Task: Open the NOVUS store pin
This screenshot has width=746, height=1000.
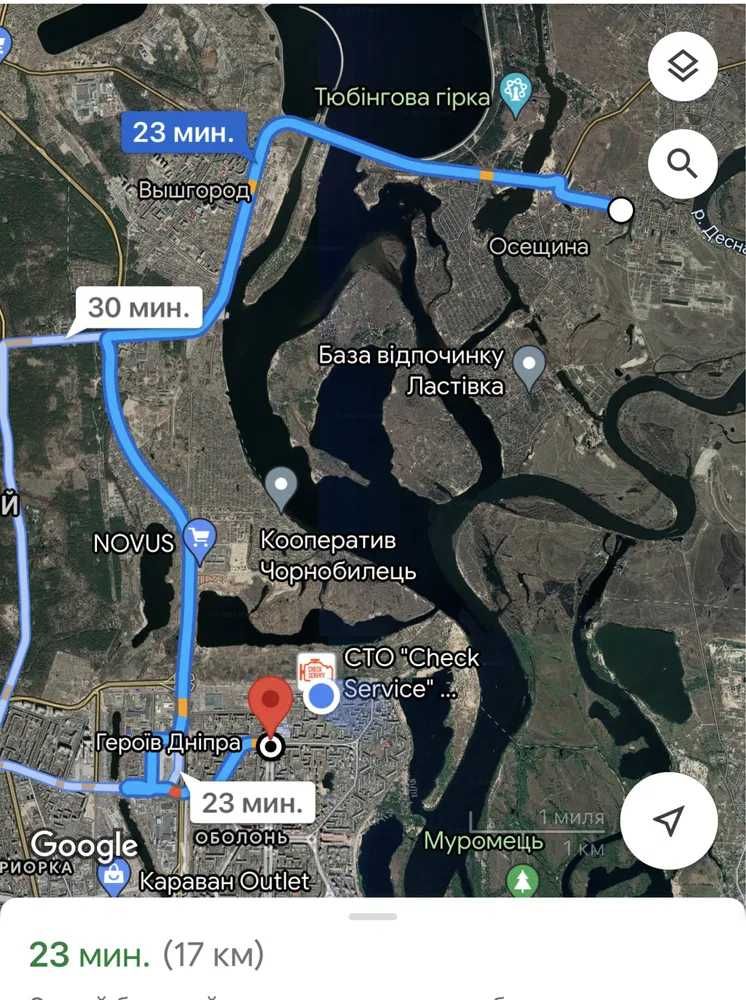Action: [200, 540]
